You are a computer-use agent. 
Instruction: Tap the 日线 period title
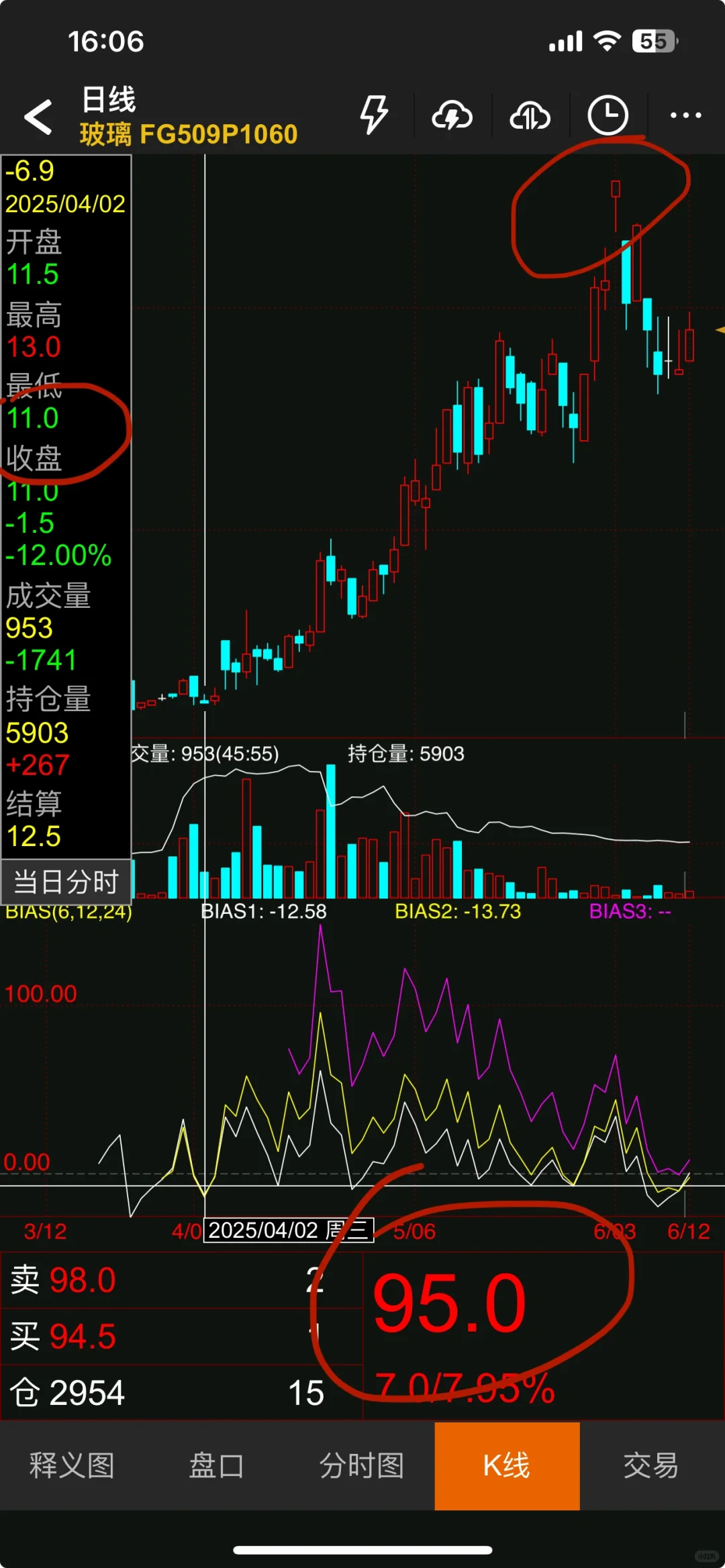click(109, 99)
